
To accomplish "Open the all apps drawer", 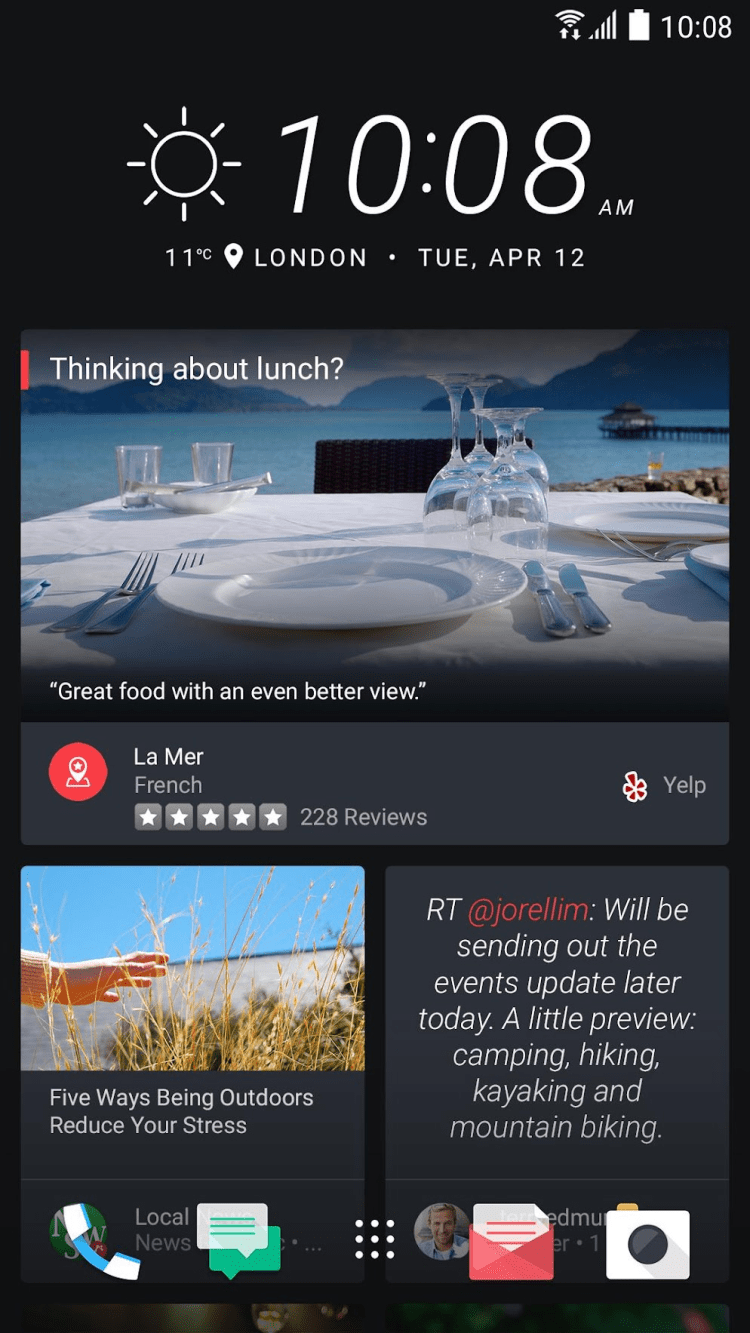I will click(374, 1240).
